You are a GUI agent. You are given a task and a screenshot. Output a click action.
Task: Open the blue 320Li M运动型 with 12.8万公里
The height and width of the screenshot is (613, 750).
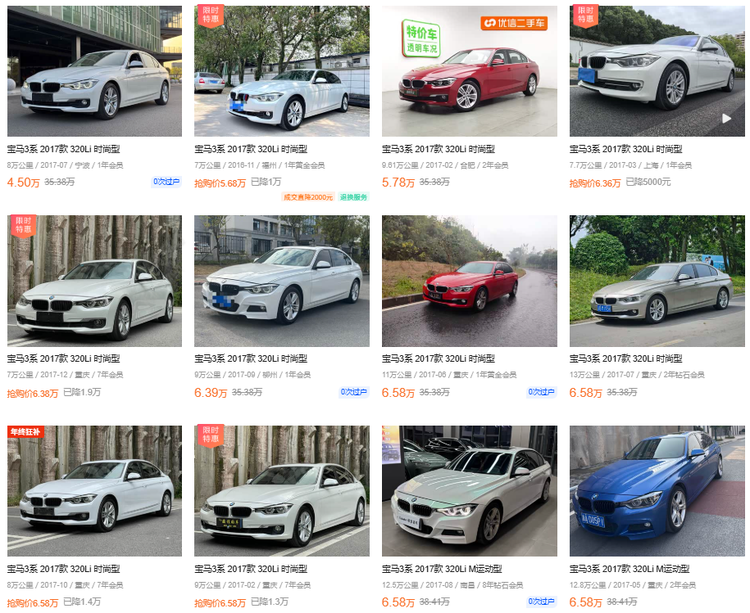coord(657,491)
